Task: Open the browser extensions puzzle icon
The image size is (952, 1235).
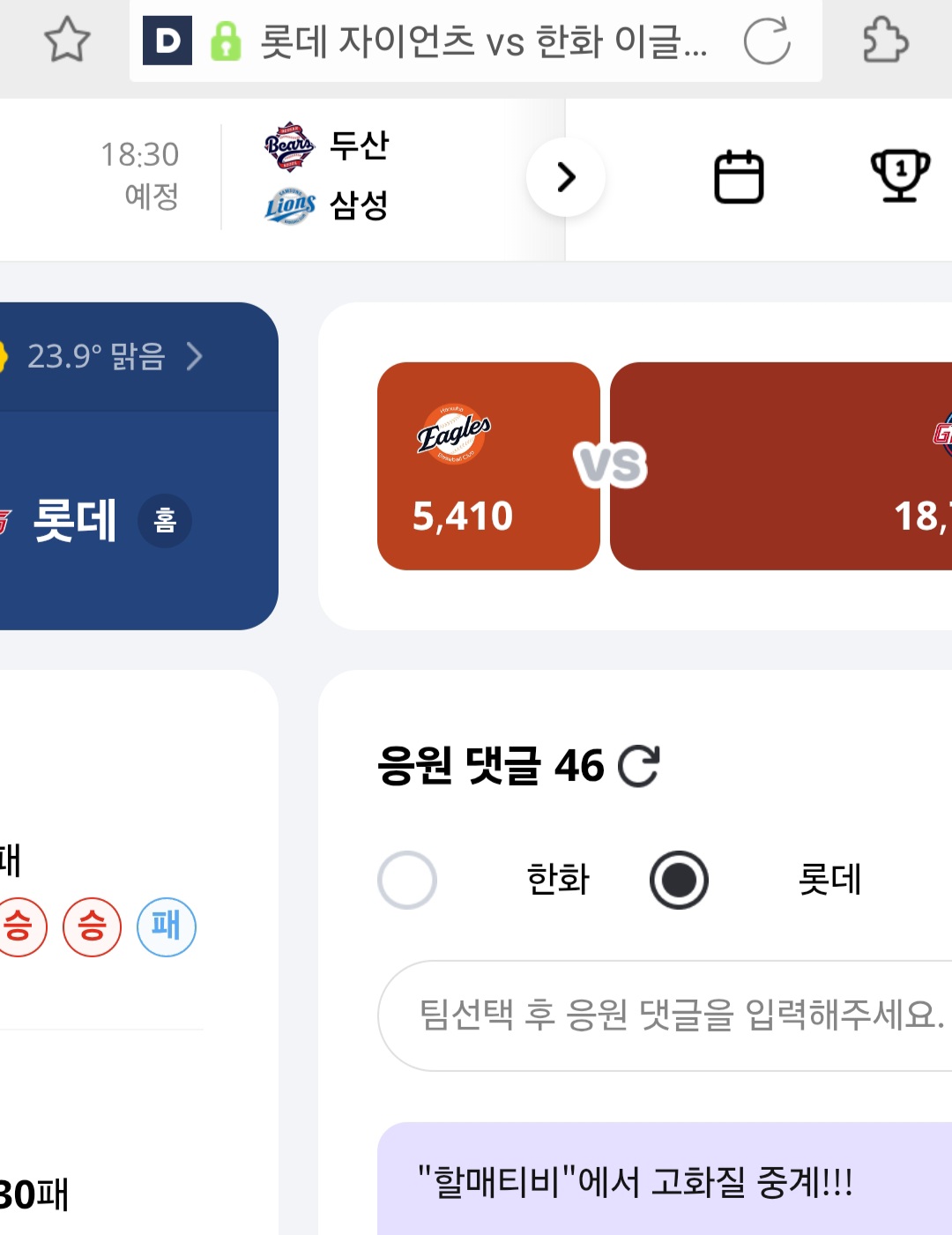Action: pos(885,41)
